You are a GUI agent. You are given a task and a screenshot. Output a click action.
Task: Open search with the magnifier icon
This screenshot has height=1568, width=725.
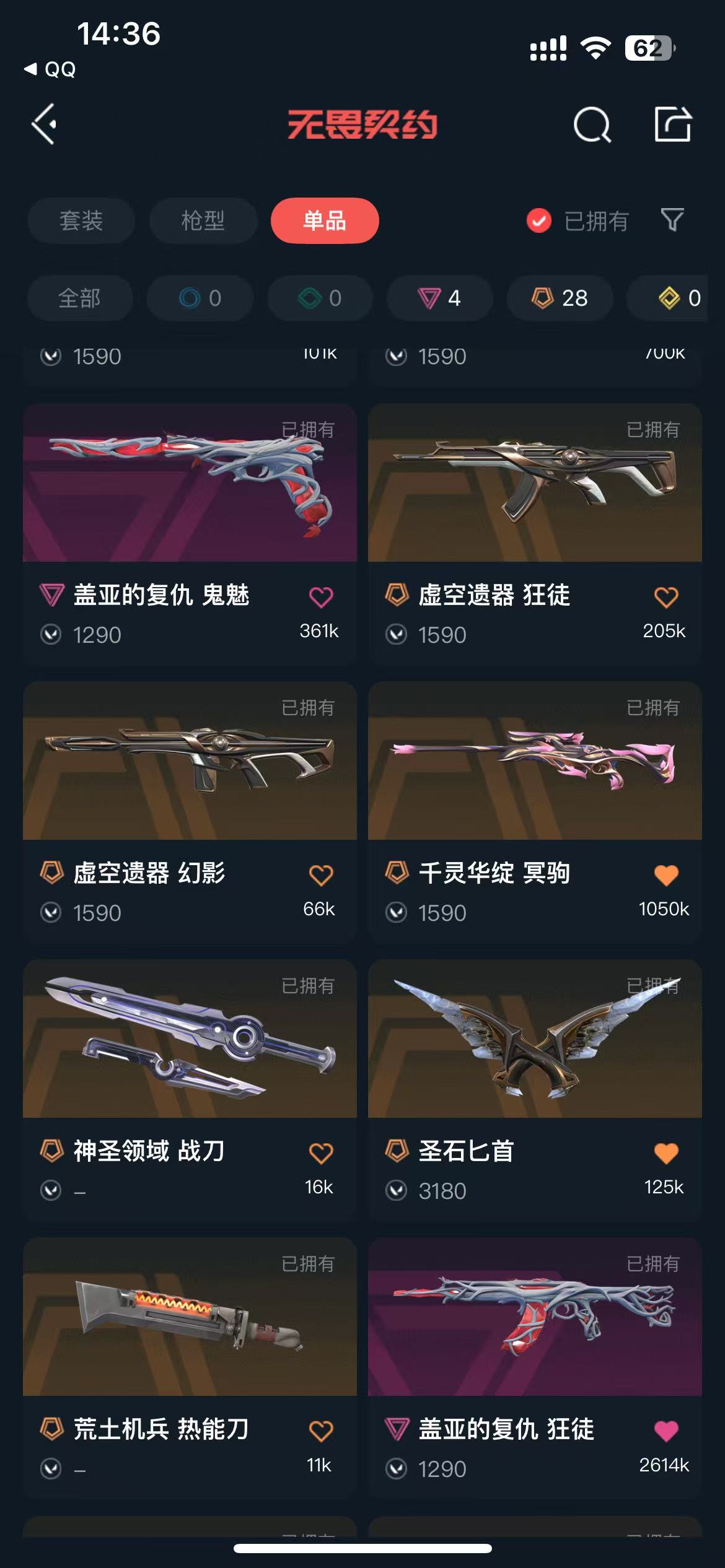(x=592, y=125)
